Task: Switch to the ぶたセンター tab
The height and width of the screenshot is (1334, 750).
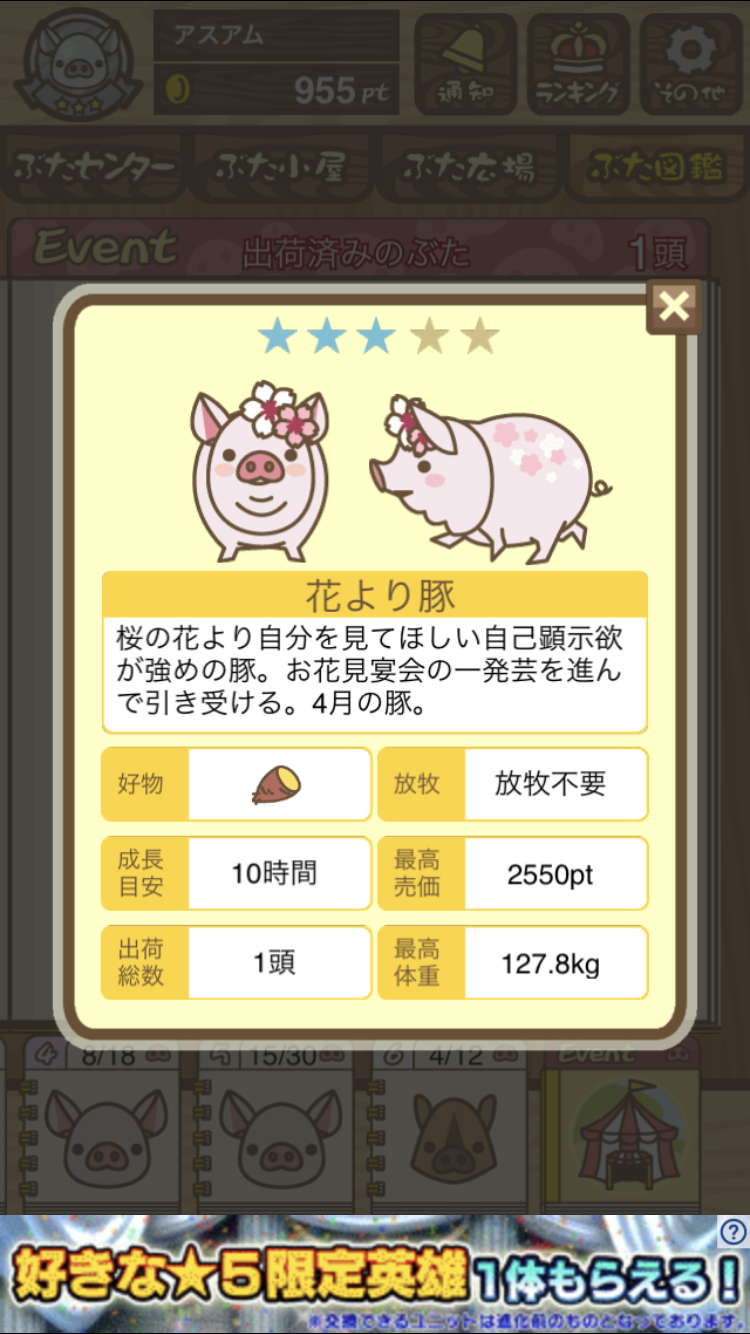Action: tap(95, 168)
